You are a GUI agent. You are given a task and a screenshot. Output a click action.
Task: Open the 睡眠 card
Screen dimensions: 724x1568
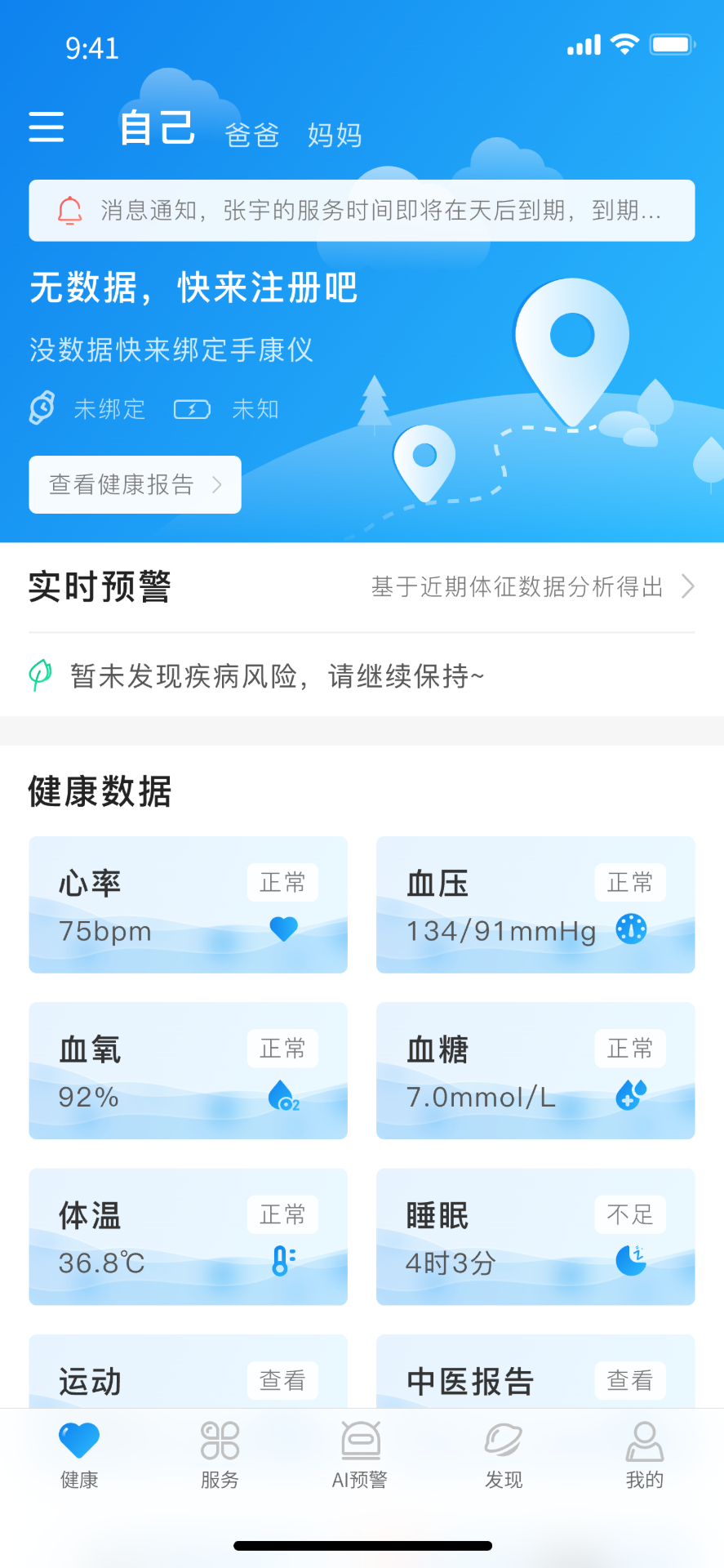[x=535, y=1236]
